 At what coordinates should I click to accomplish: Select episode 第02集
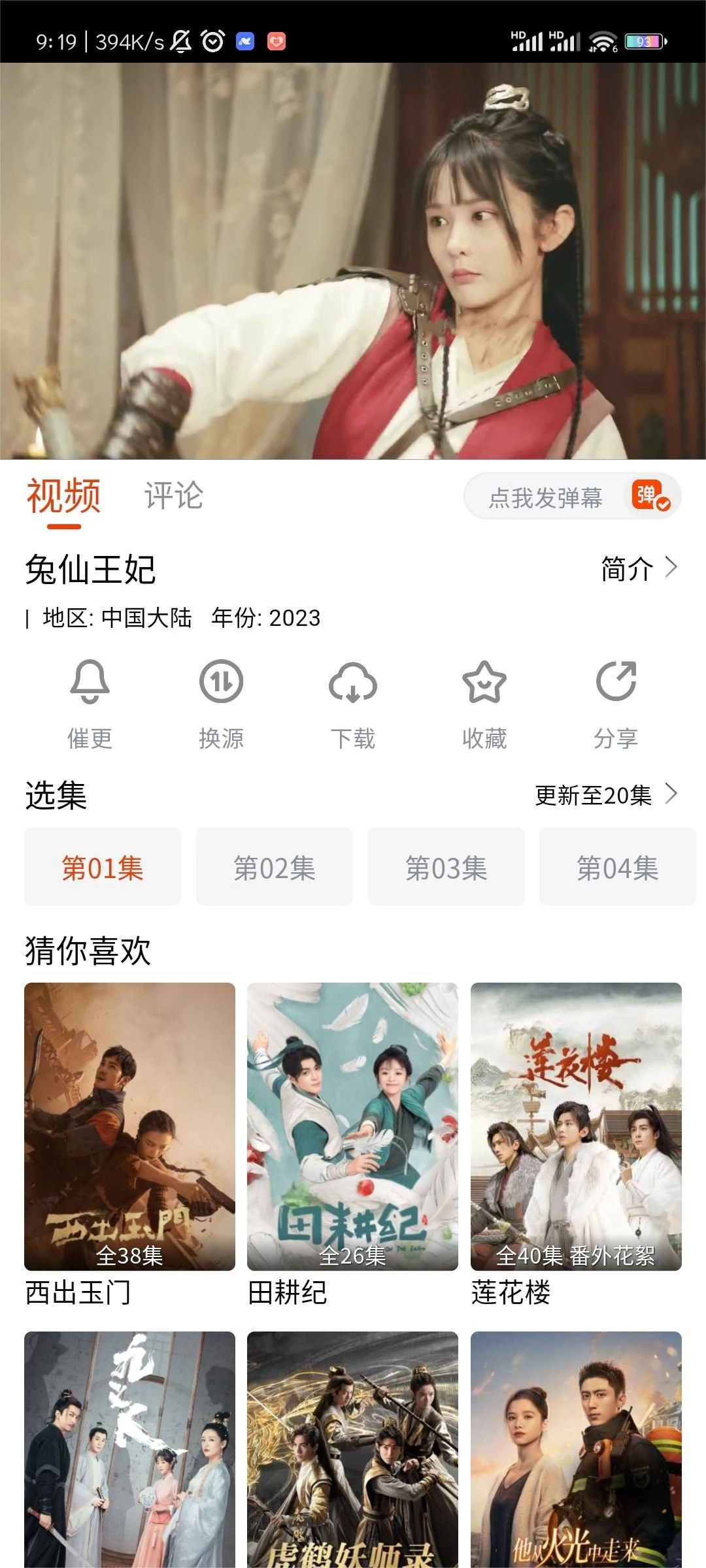(274, 867)
